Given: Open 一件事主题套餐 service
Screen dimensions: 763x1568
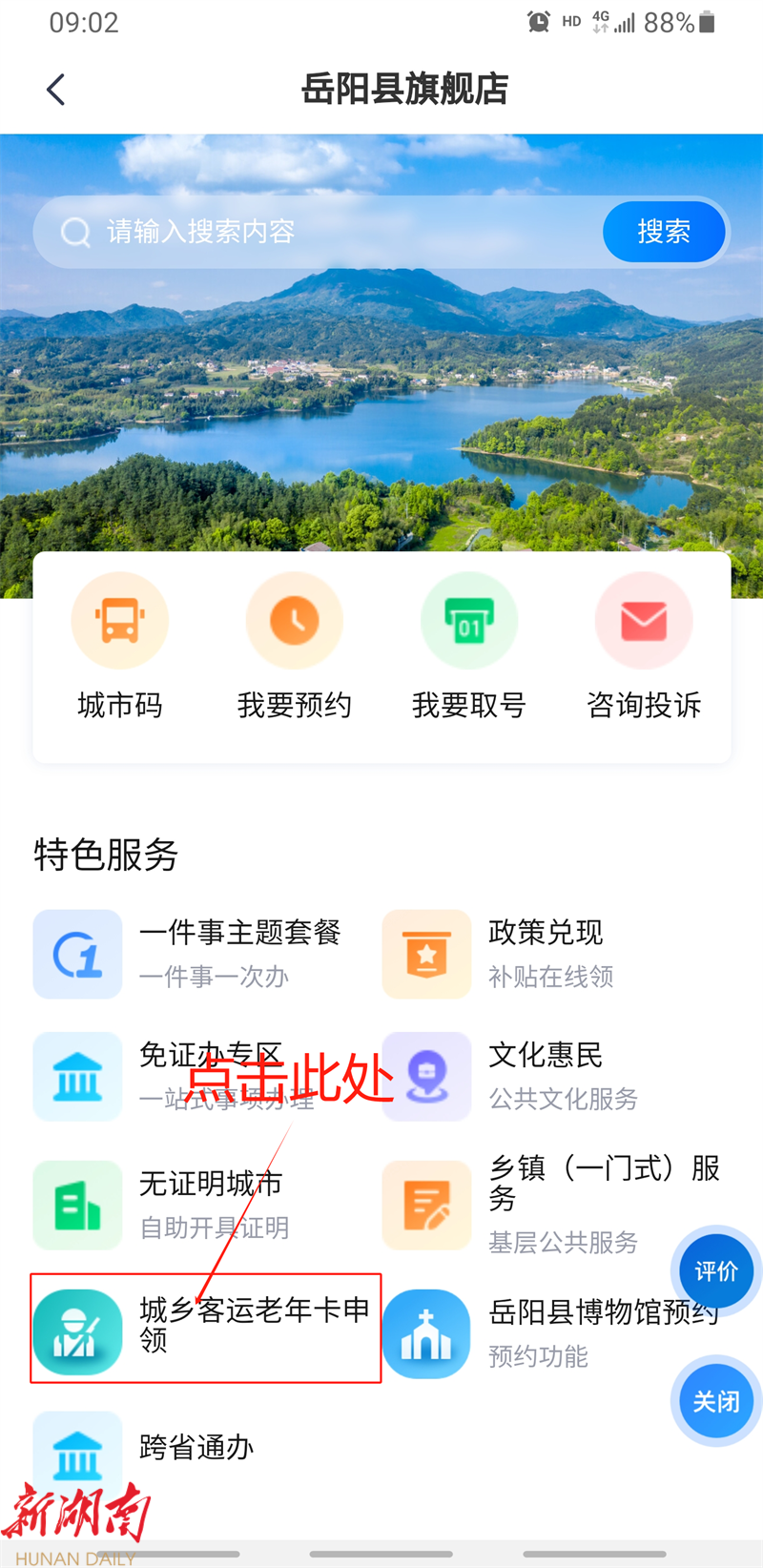Looking at the screenshot, I should pos(191,953).
